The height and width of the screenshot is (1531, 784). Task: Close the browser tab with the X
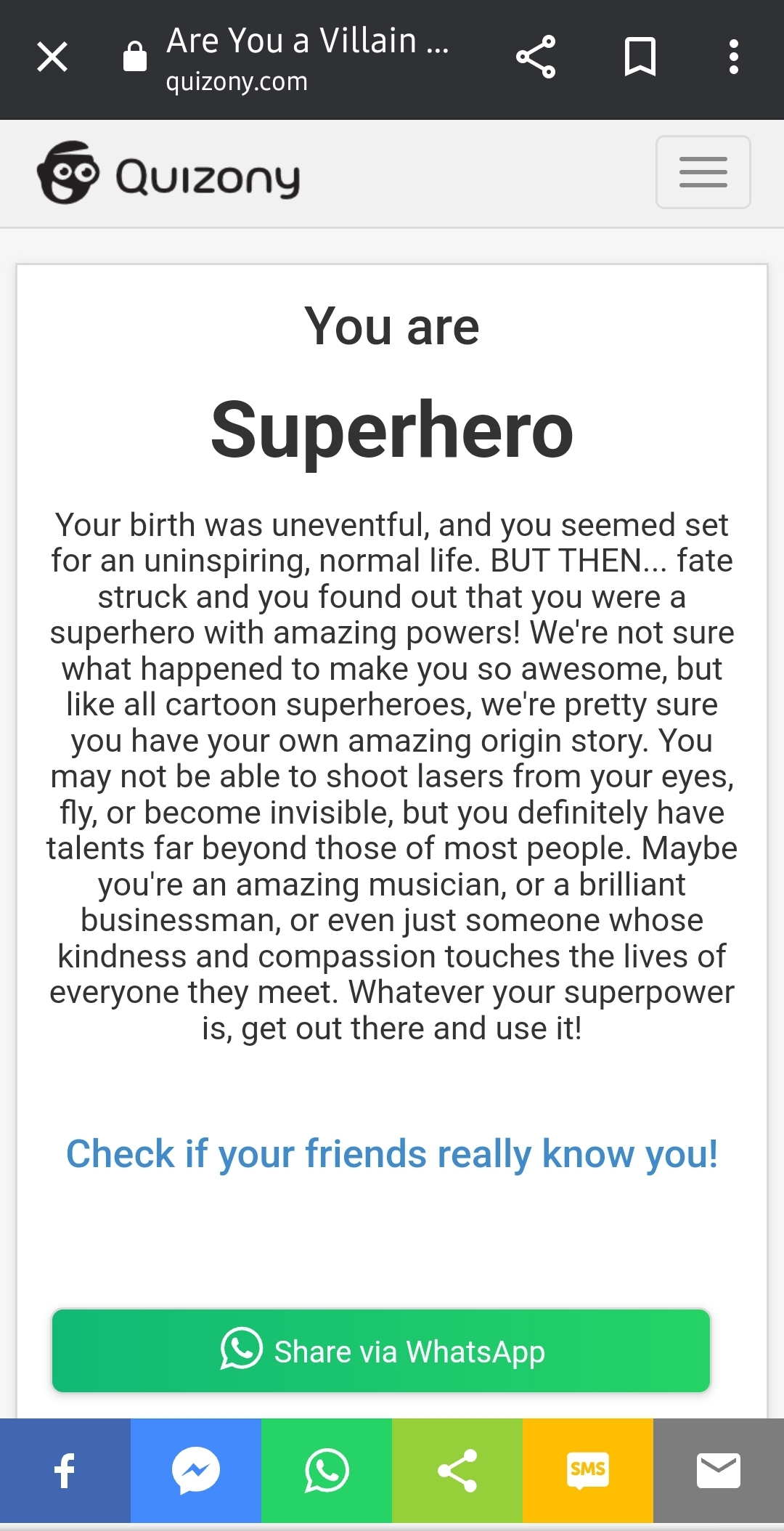click(x=52, y=57)
